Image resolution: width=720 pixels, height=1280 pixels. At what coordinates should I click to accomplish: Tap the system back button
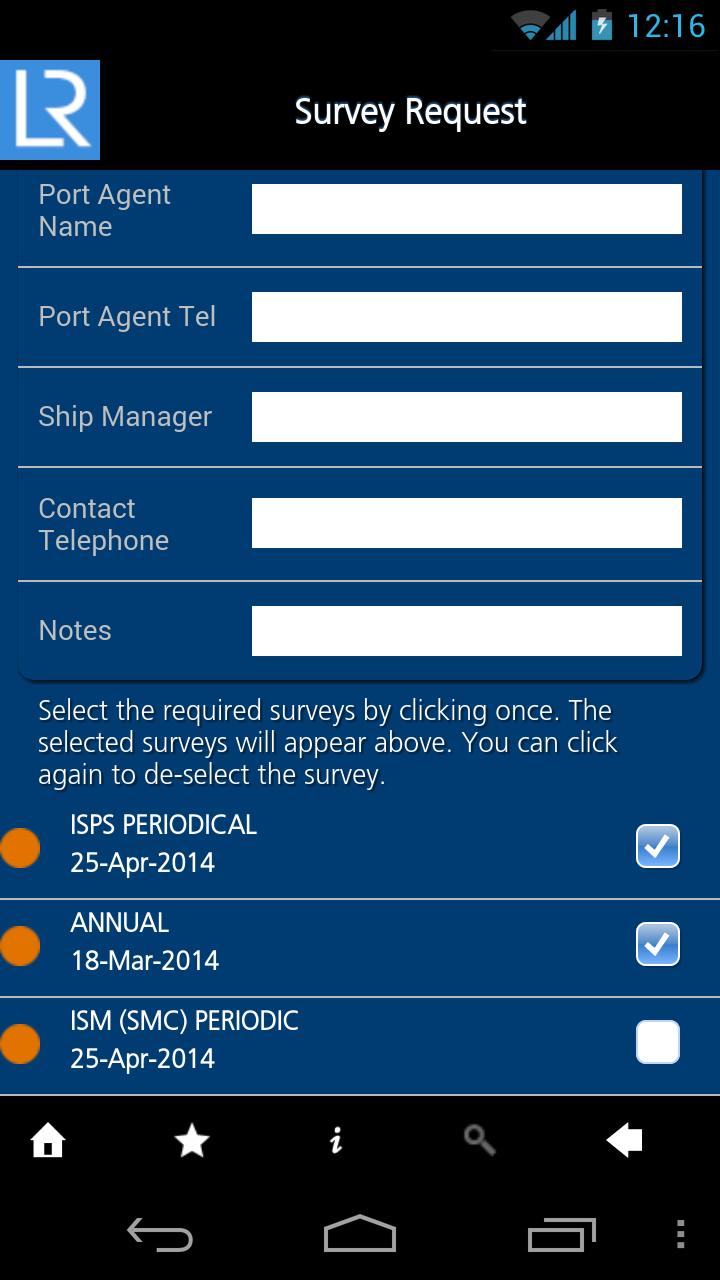point(160,1235)
